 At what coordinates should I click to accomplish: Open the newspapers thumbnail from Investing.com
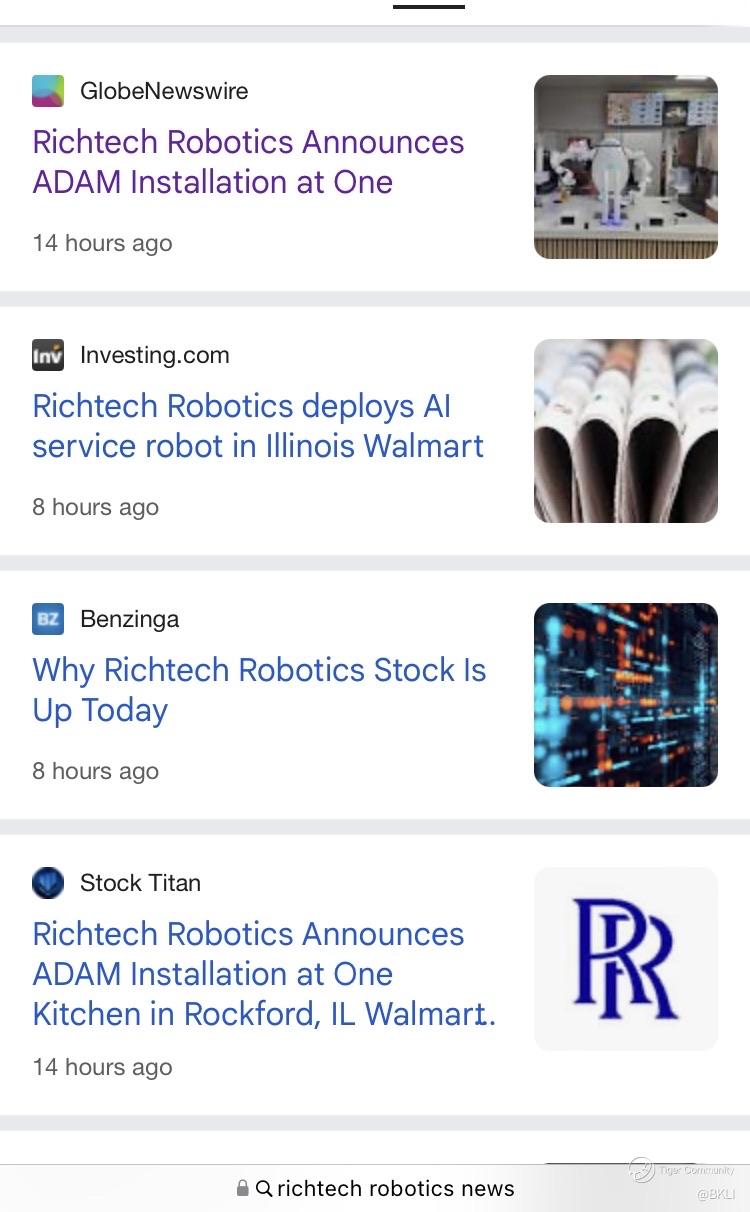tap(626, 431)
